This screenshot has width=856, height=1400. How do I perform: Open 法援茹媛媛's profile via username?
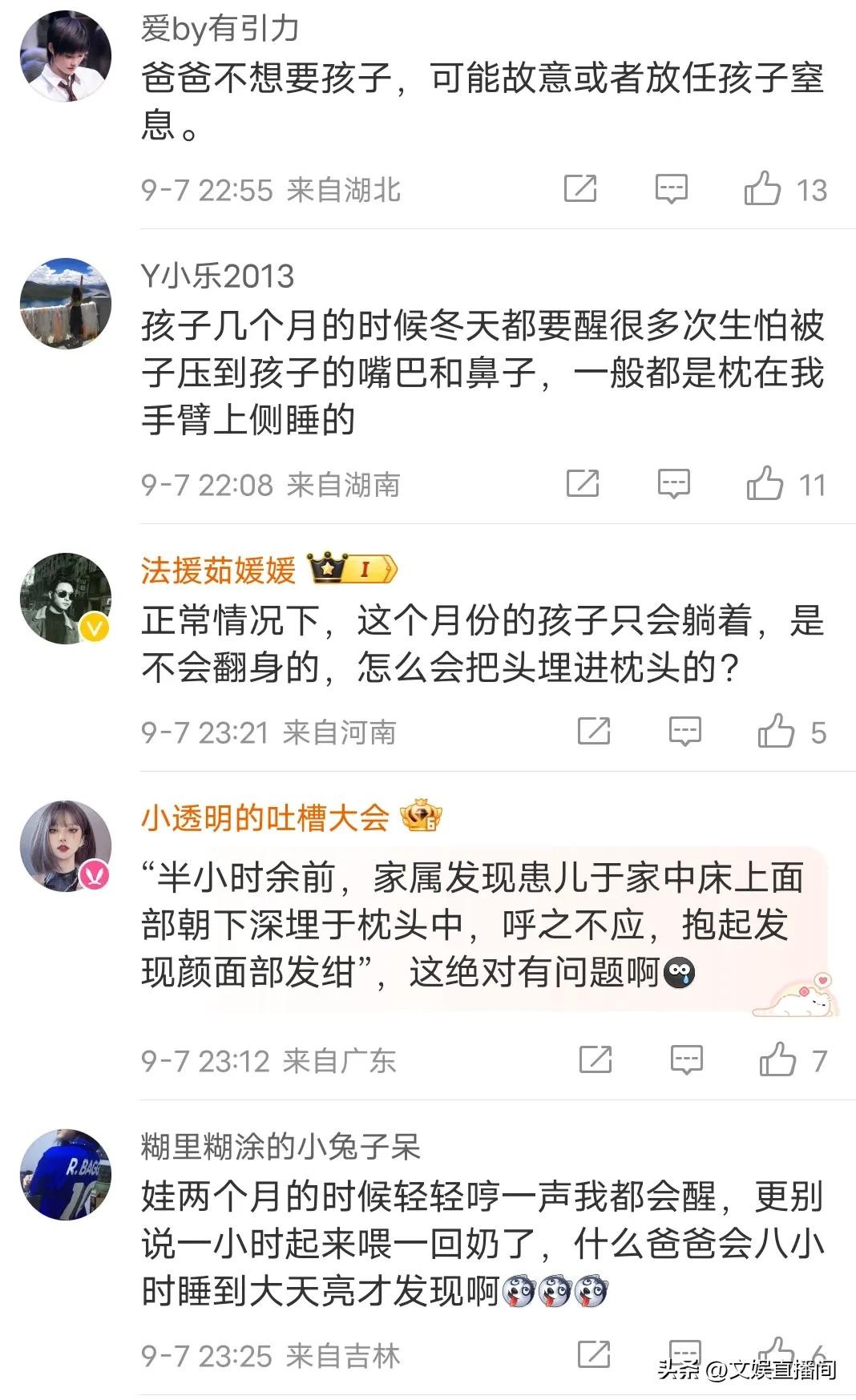point(218,571)
